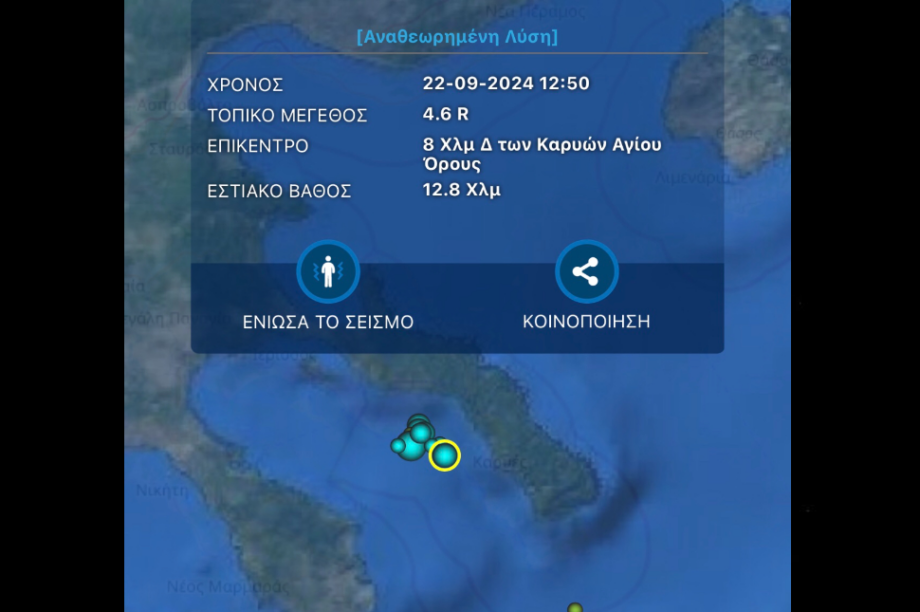The image size is (920, 612).
Task: Select the yellow-outlined earthquake marker
Action: (444, 455)
